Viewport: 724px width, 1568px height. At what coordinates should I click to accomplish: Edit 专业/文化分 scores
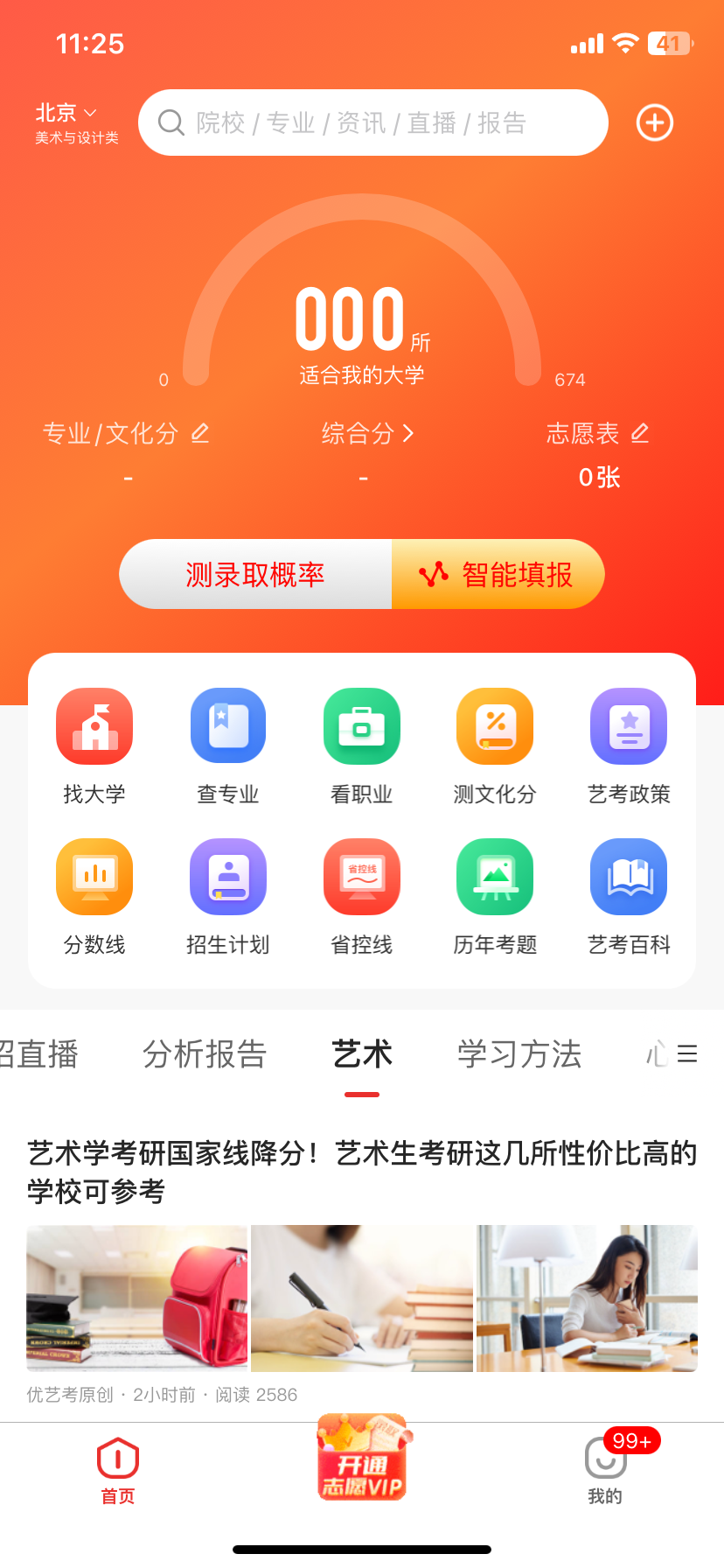(126, 434)
